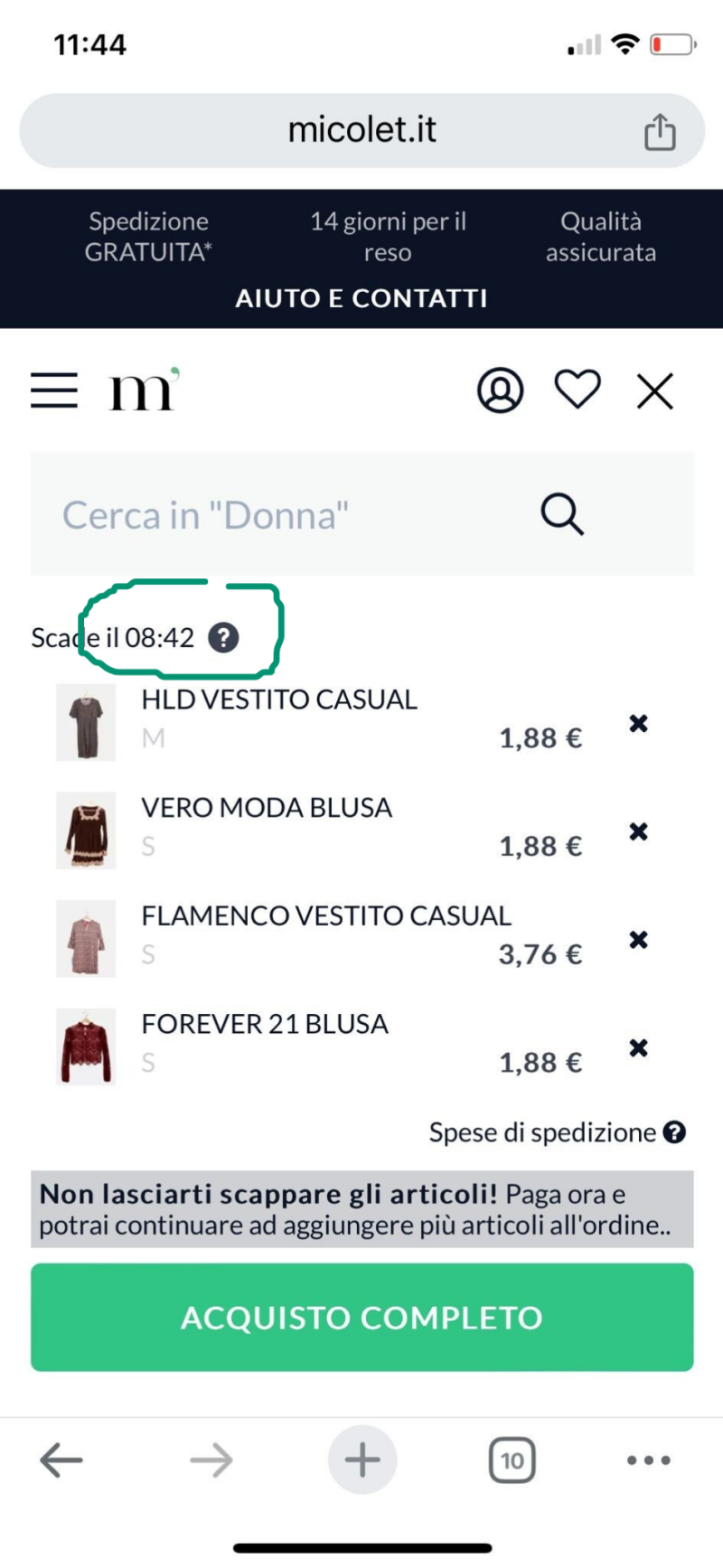723x1568 pixels.
Task: Open the favorites heart icon
Action: coord(577,390)
